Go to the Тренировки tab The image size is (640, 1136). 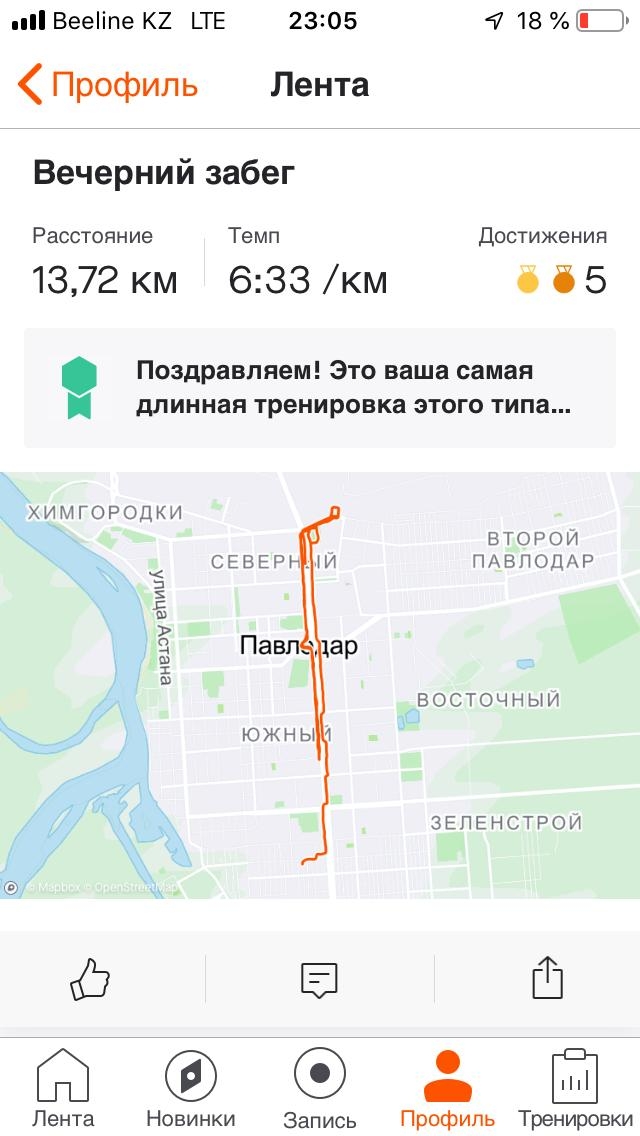tap(575, 1088)
